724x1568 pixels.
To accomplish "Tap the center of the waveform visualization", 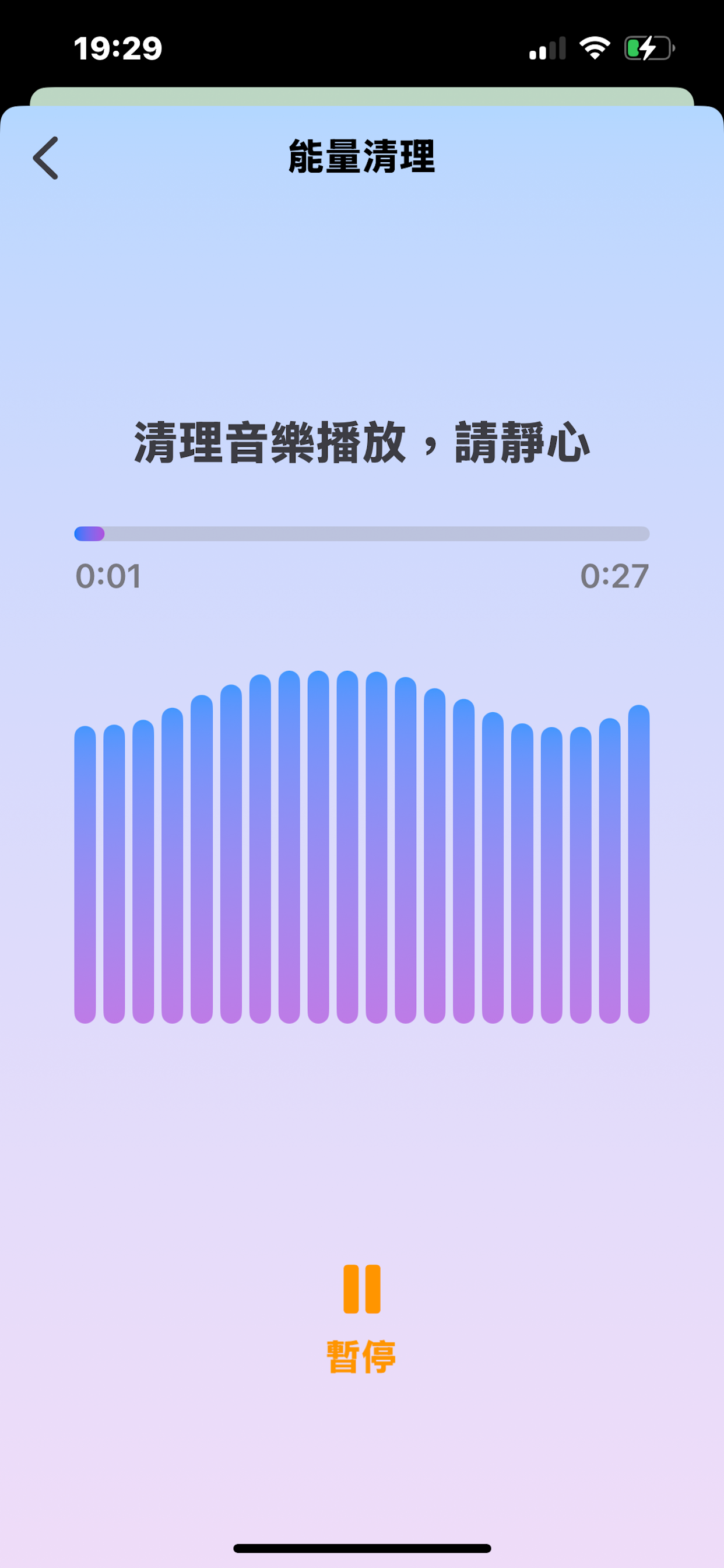I will click(x=362, y=852).
